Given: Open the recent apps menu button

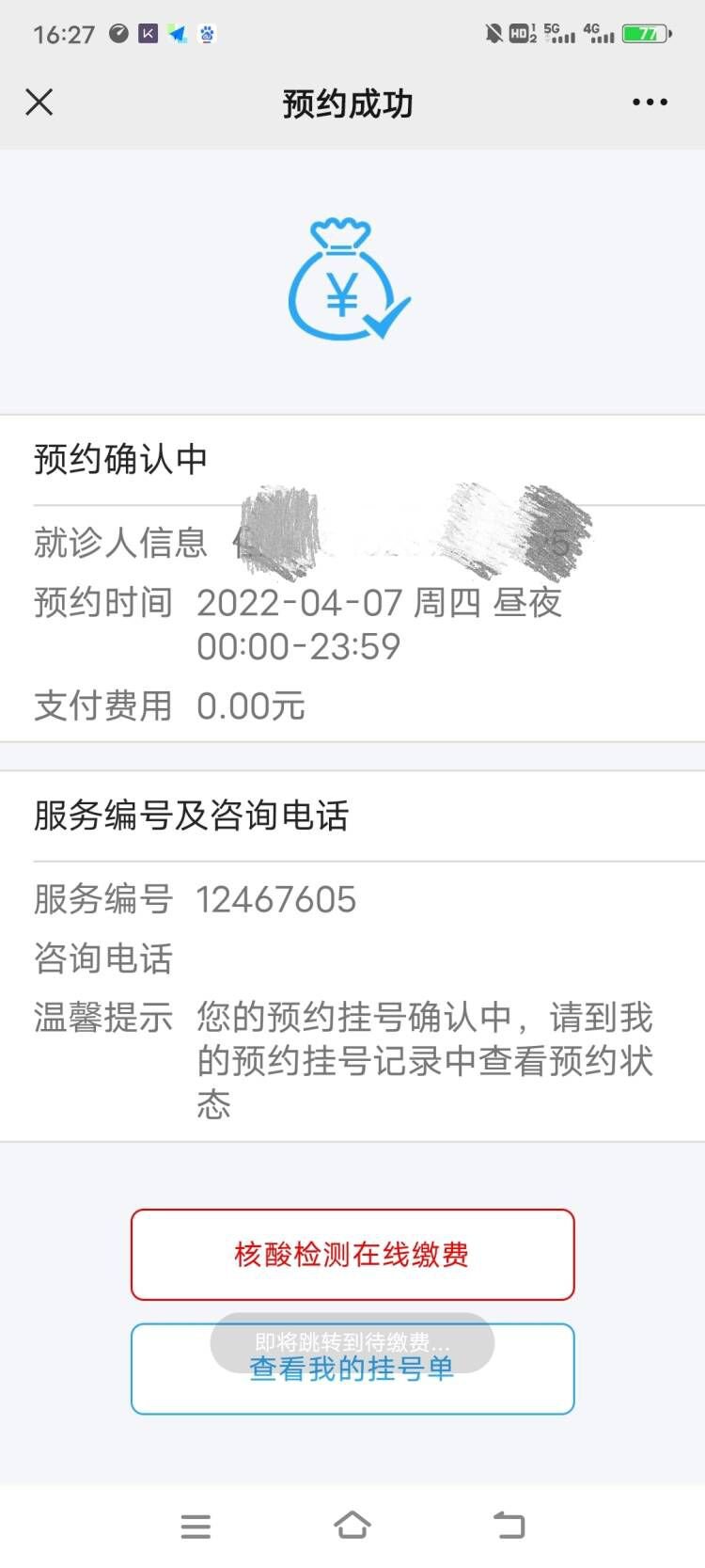Looking at the screenshot, I should click(196, 1525).
